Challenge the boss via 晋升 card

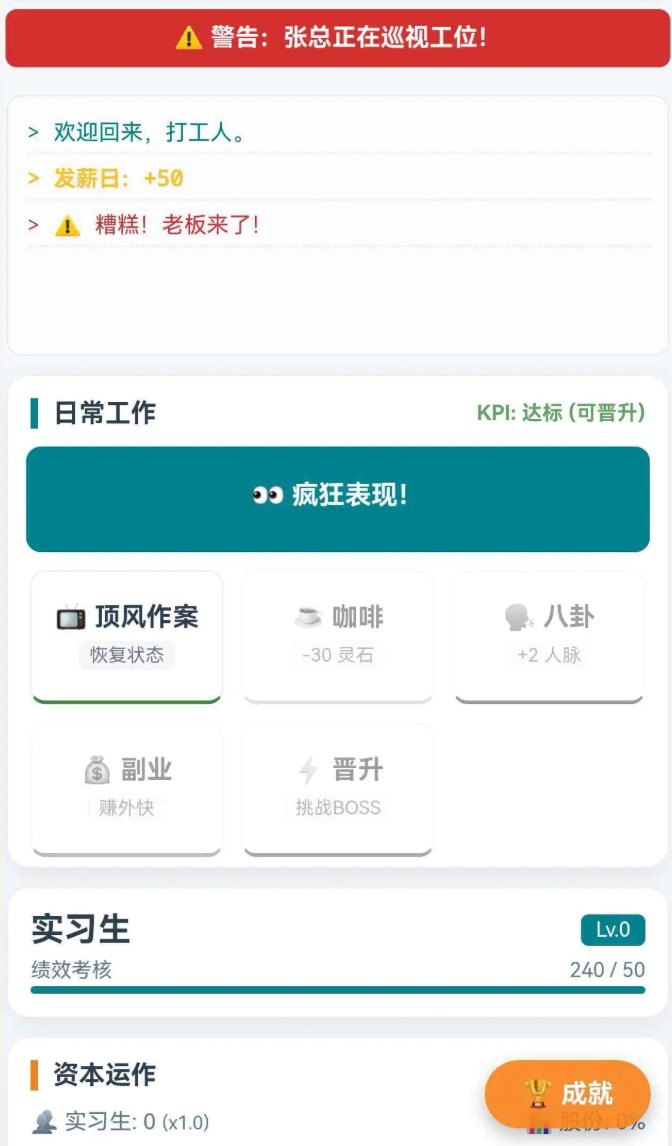pyautogui.click(x=338, y=788)
